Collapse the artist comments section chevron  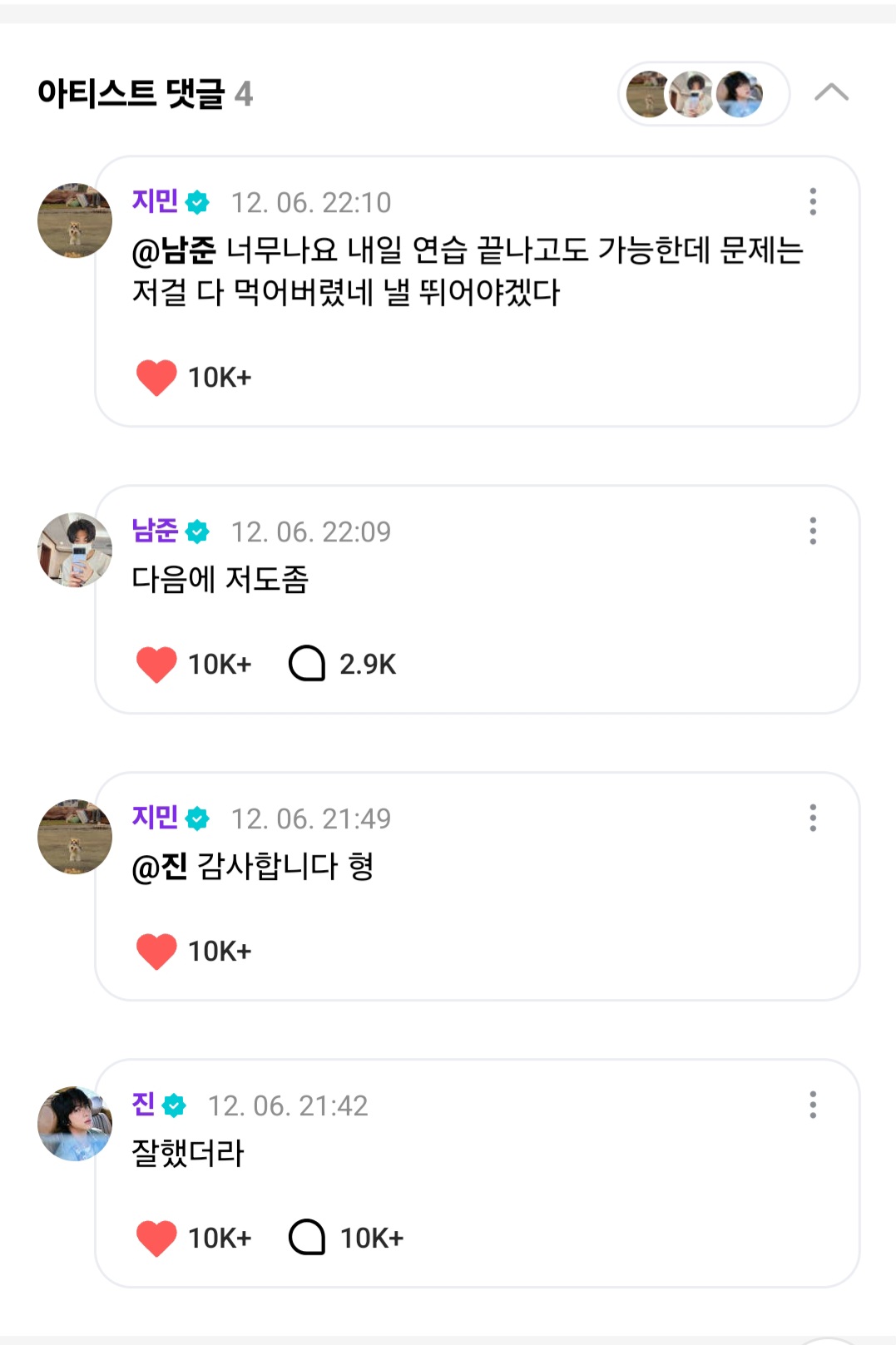point(831,92)
